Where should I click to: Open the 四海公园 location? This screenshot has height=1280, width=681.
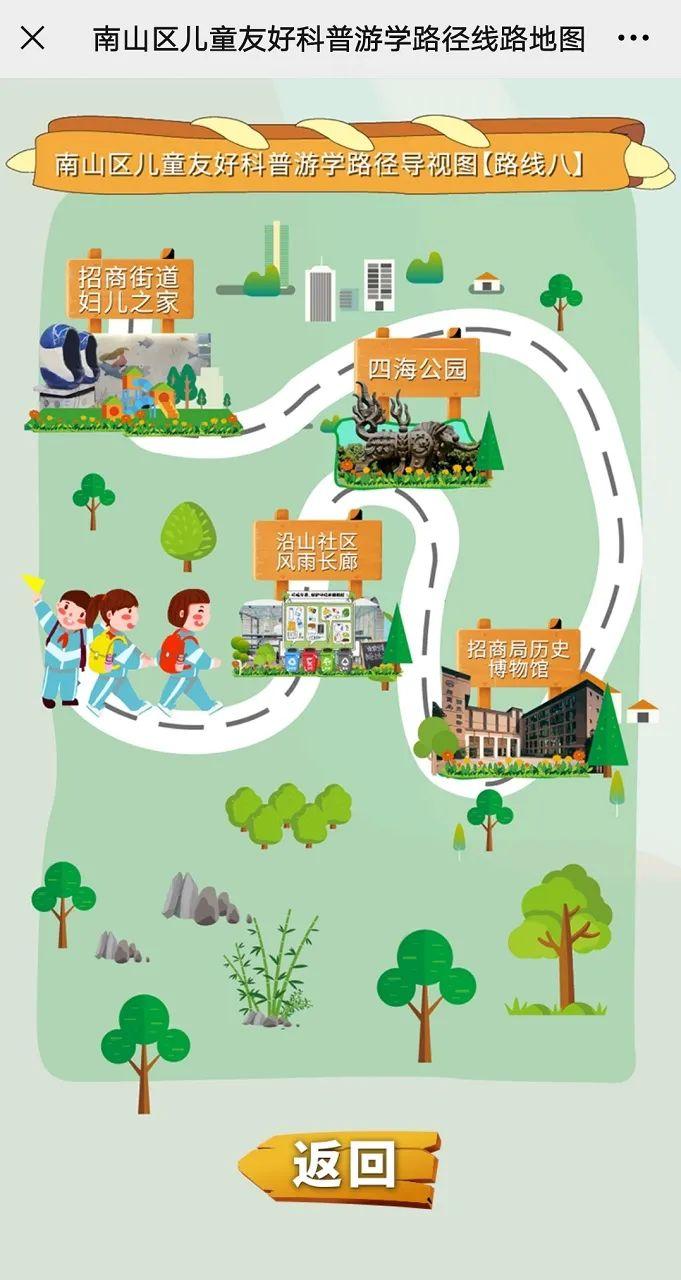[x=417, y=368]
